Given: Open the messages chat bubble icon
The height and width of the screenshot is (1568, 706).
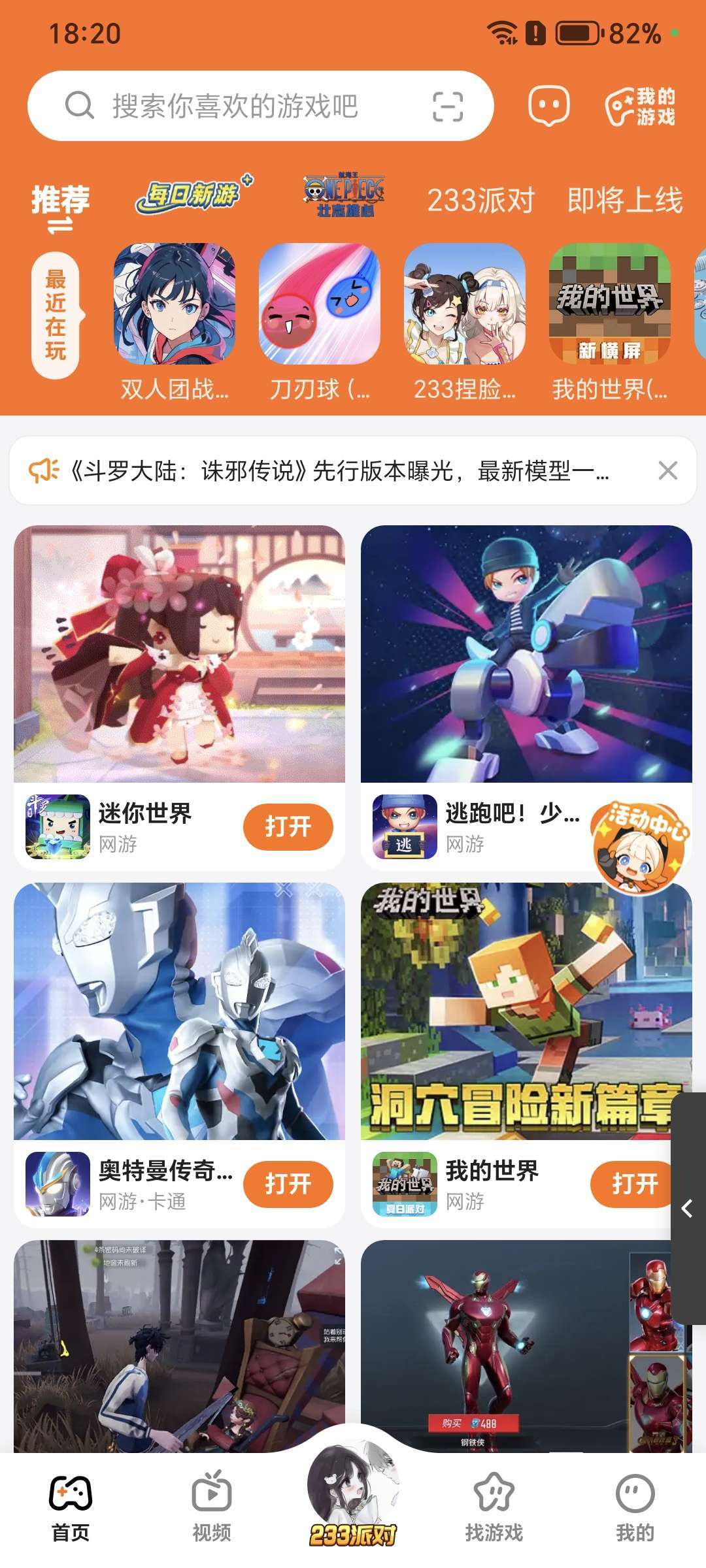Looking at the screenshot, I should tap(548, 106).
